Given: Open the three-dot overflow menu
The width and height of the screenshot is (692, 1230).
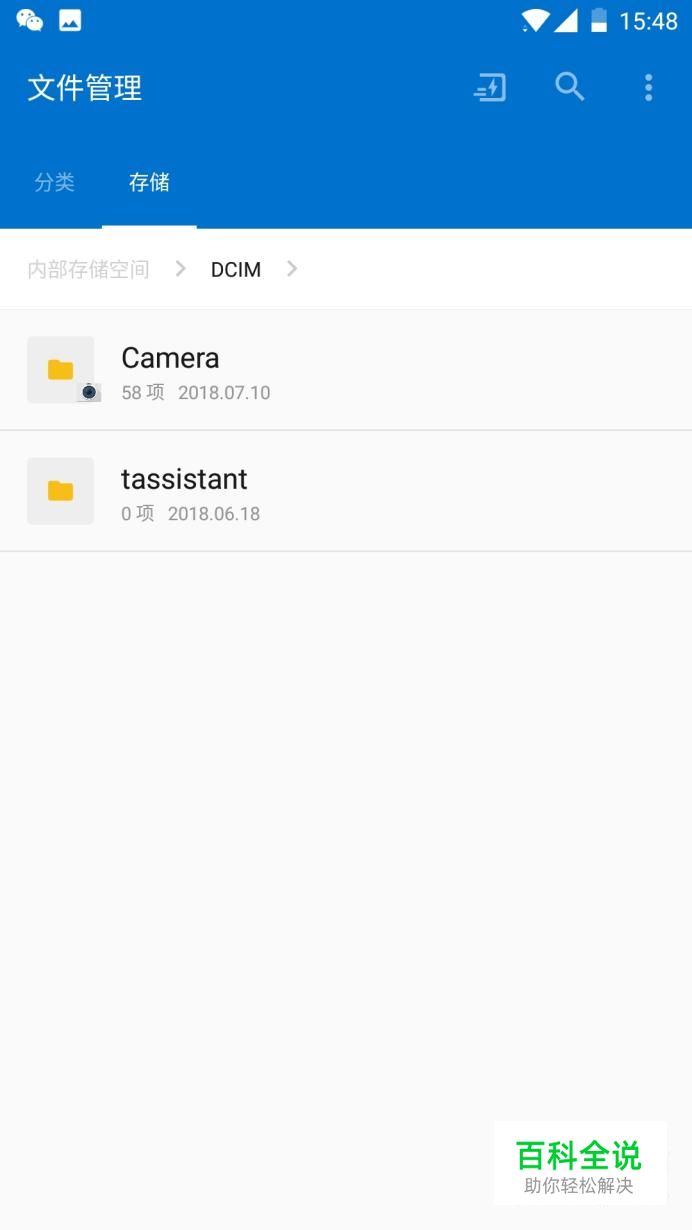Looking at the screenshot, I should pos(648,87).
